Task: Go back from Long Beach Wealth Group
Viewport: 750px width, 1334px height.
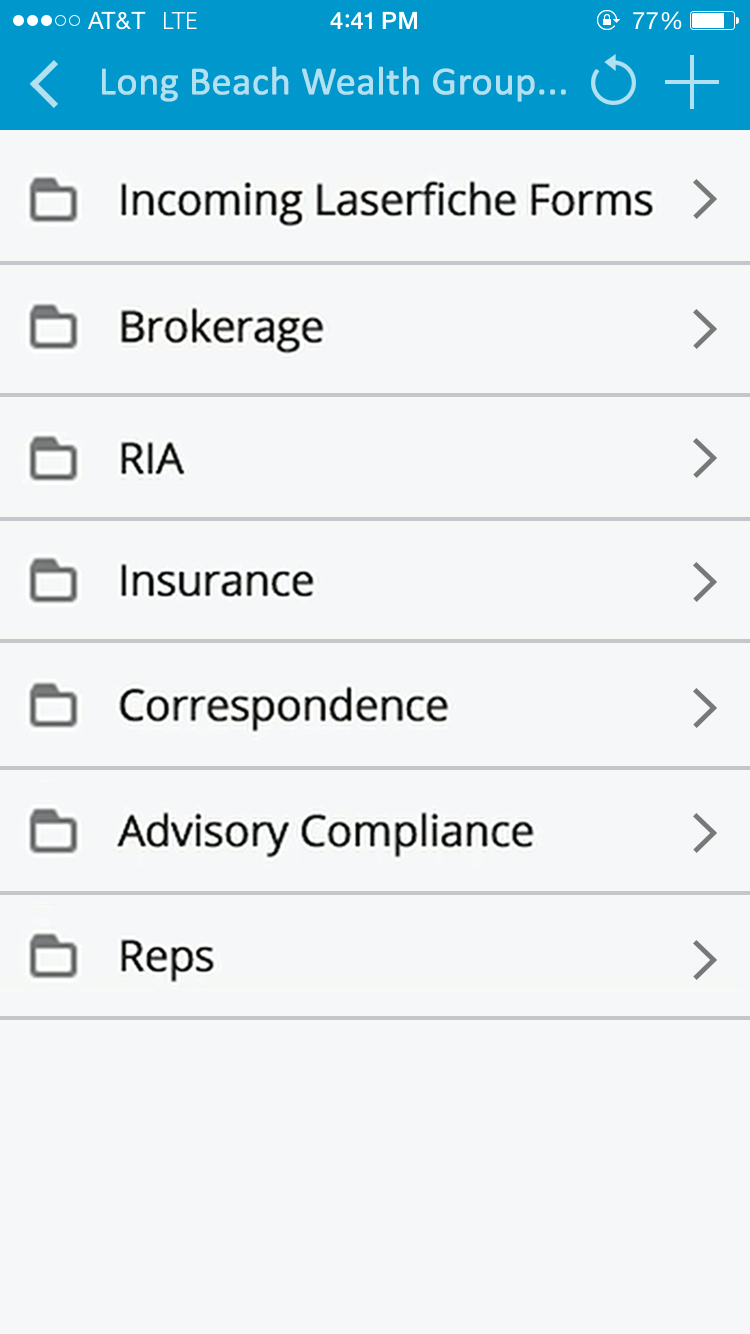Action: 45,84
